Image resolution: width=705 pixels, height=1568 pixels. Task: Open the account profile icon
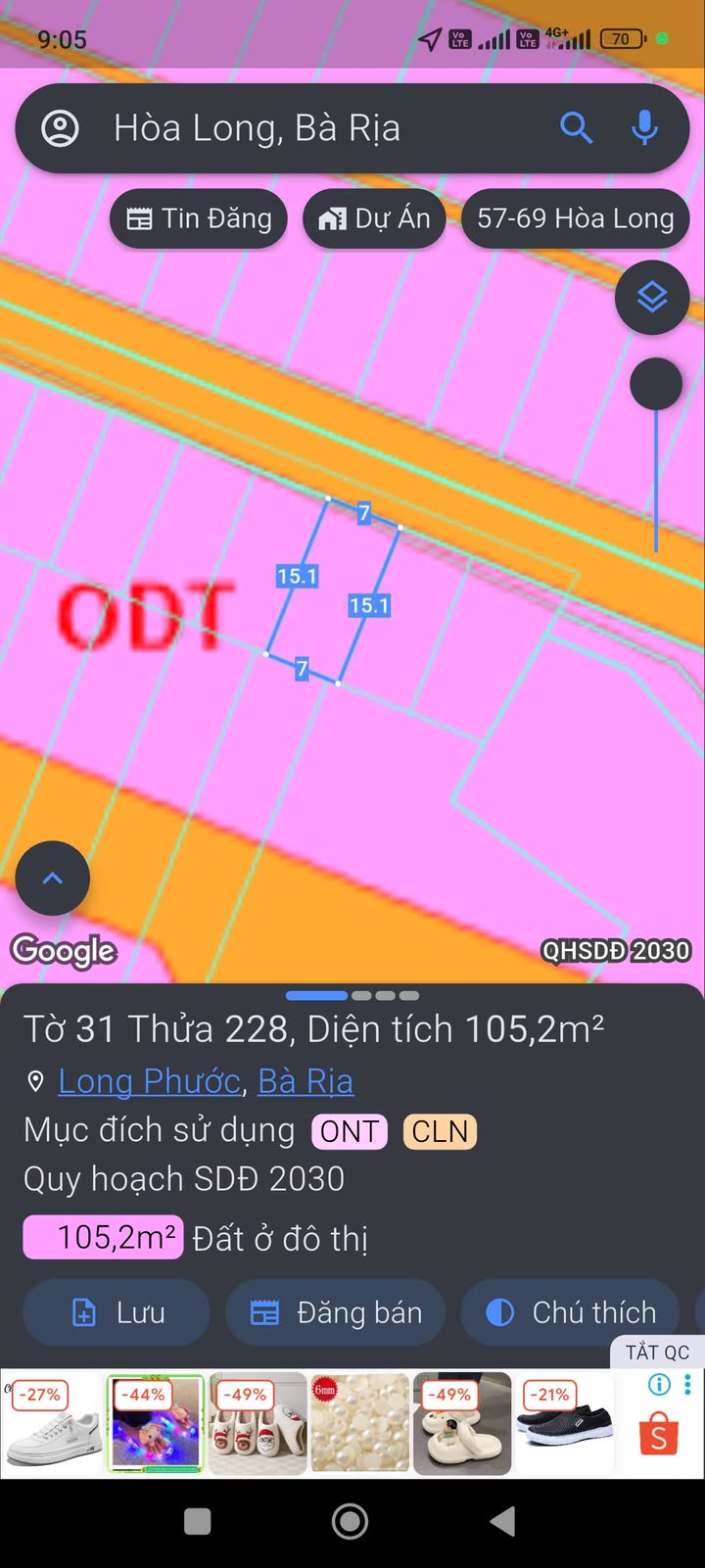60,128
